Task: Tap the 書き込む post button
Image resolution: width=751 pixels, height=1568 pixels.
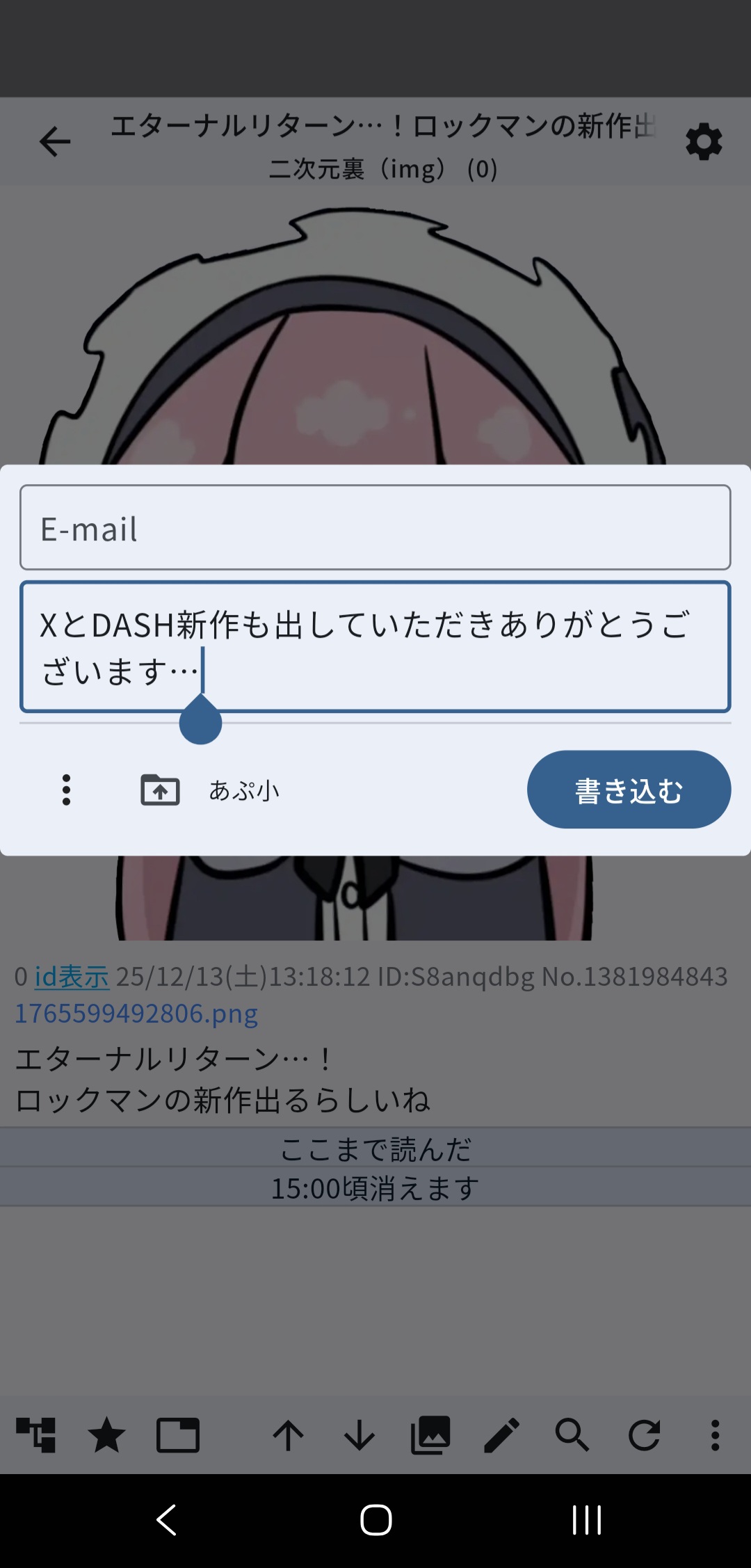Action: (x=629, y=790)
